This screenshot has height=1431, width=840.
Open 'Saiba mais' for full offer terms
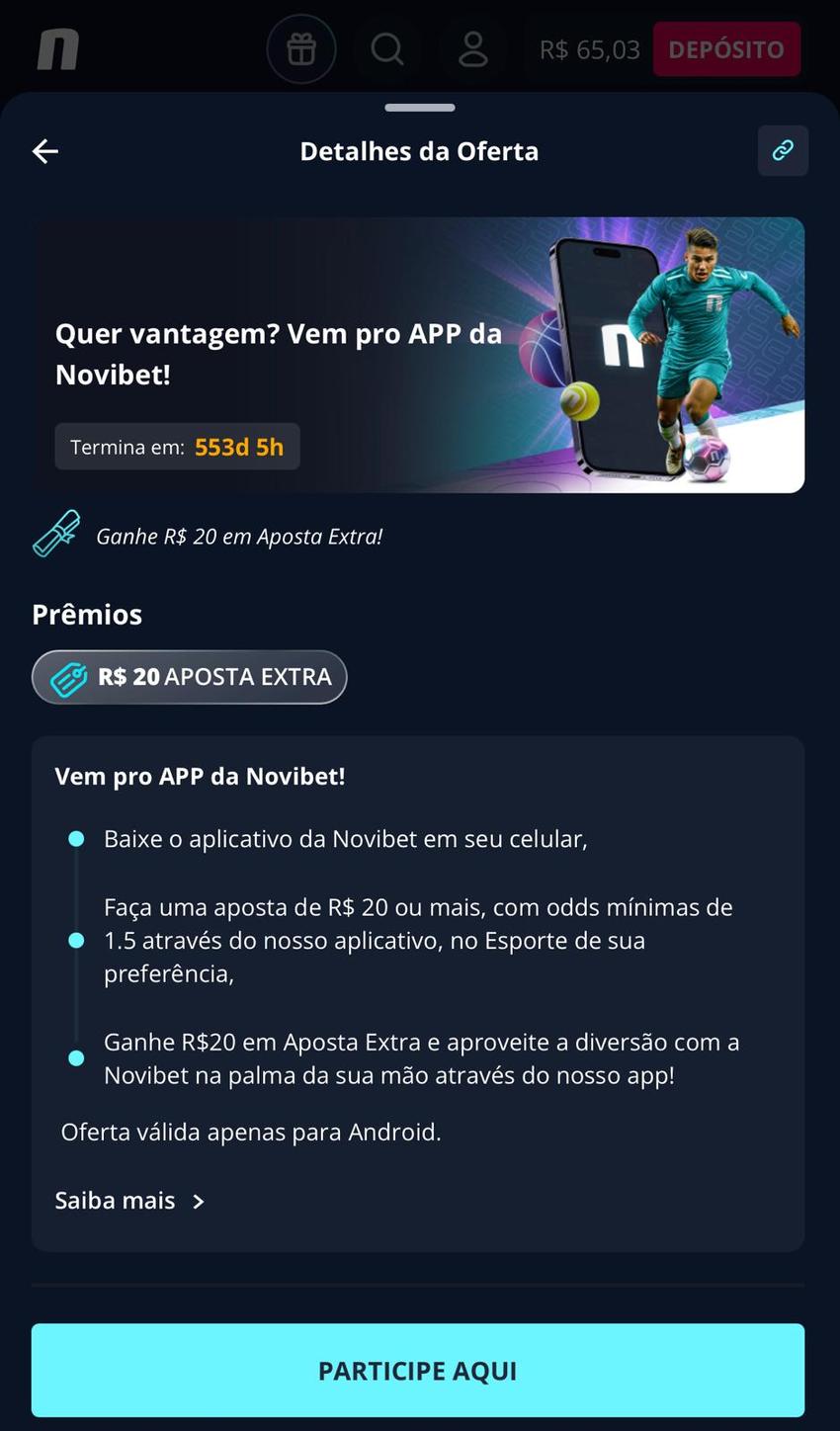115,1200
